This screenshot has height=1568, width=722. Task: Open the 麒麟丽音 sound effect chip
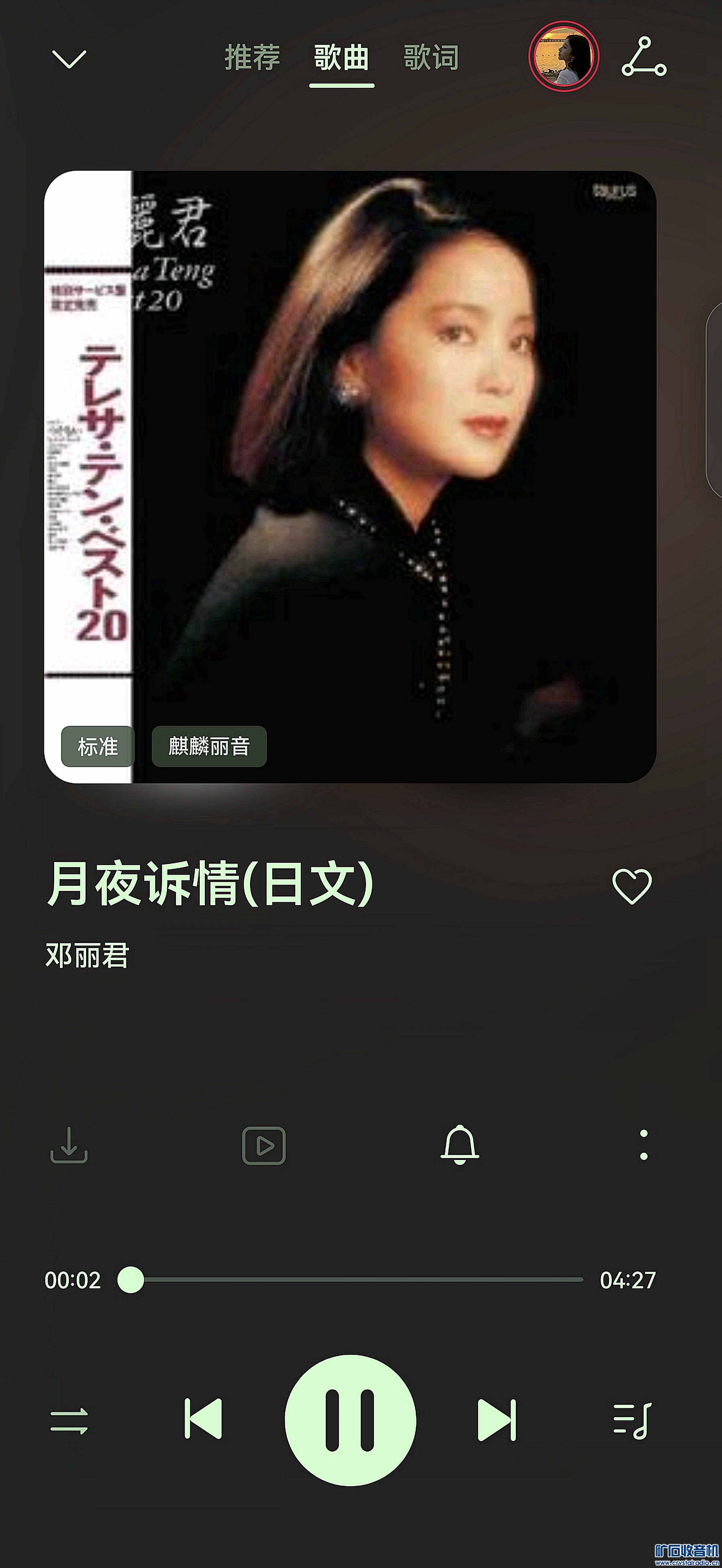(x=209, y=746)
